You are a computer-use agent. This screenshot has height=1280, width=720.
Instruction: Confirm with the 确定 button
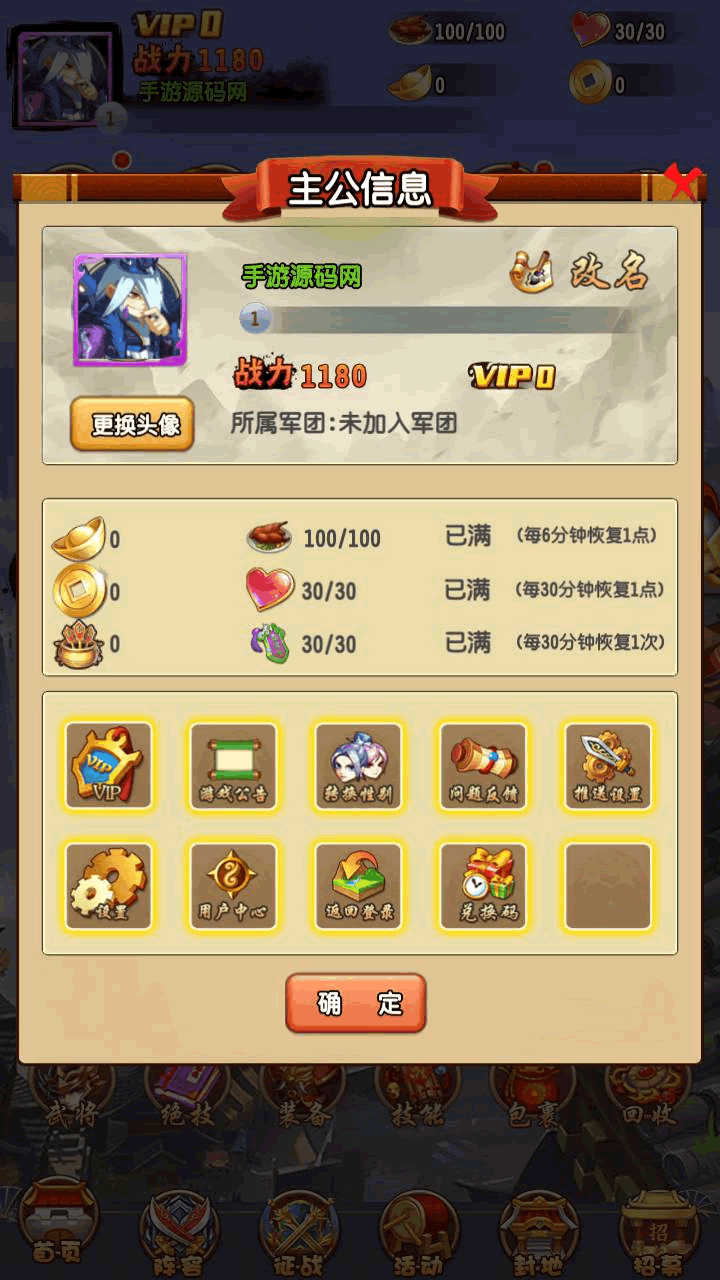tap(356, 1003)
